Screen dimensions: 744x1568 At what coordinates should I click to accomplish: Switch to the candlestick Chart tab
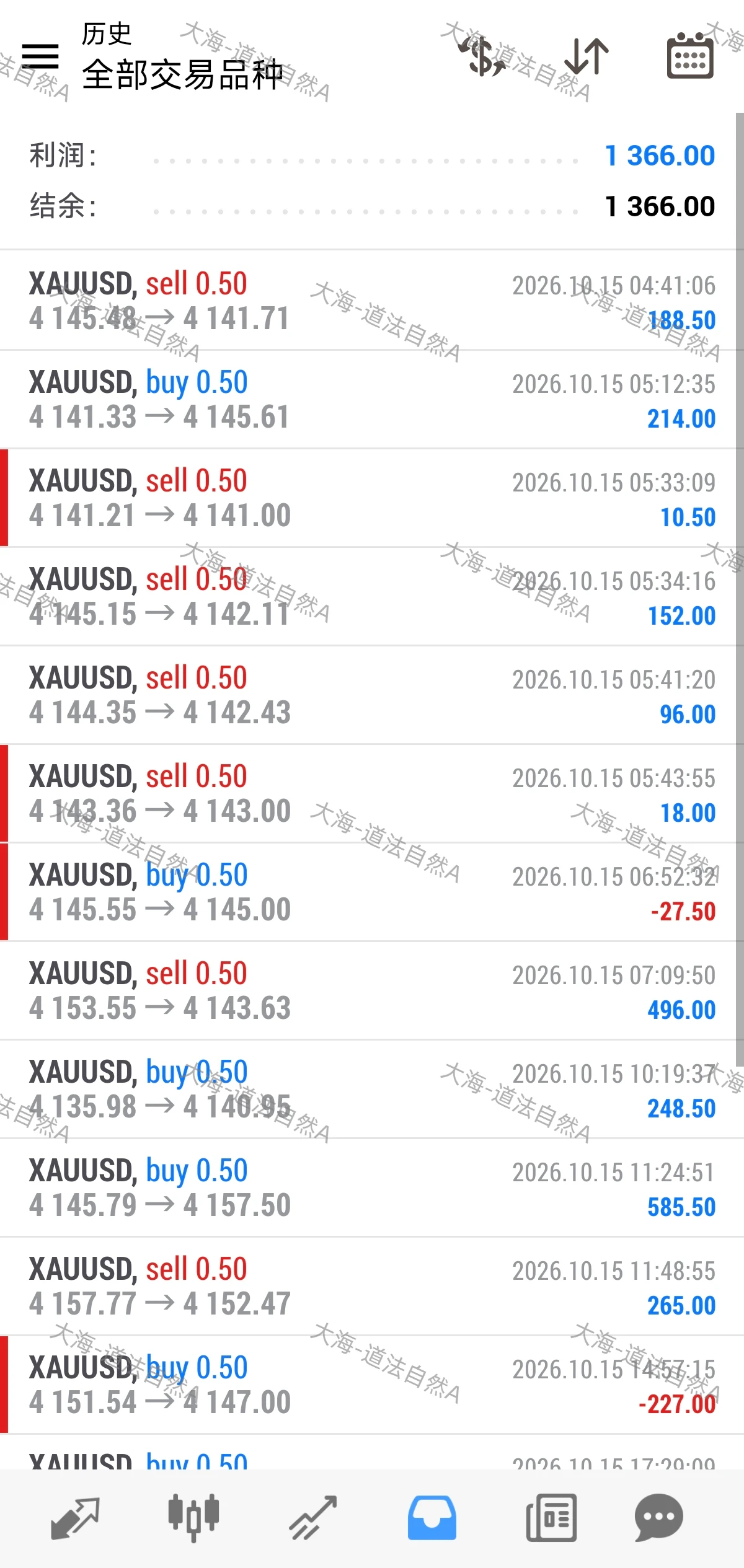(193, 1518)
